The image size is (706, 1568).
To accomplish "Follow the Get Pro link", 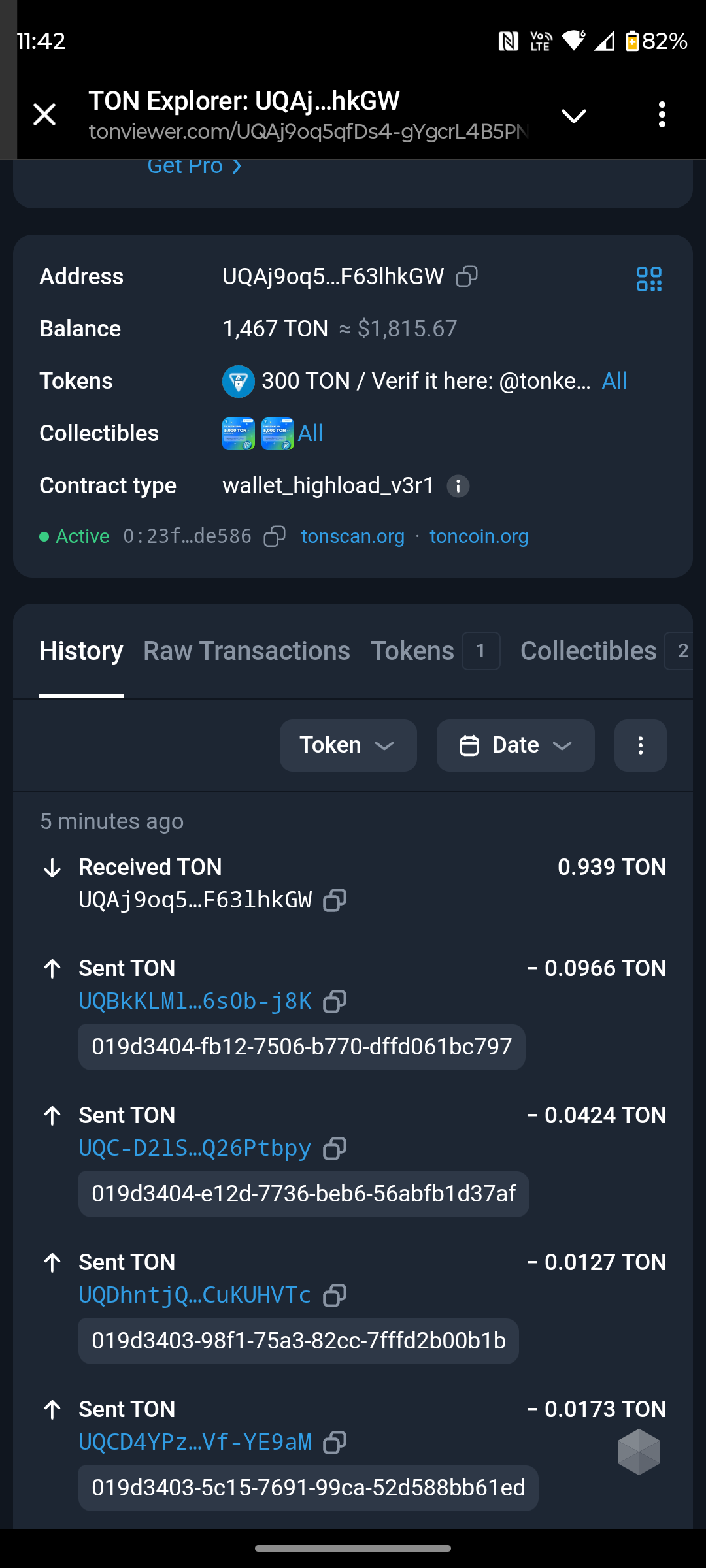I will point(194,167).
